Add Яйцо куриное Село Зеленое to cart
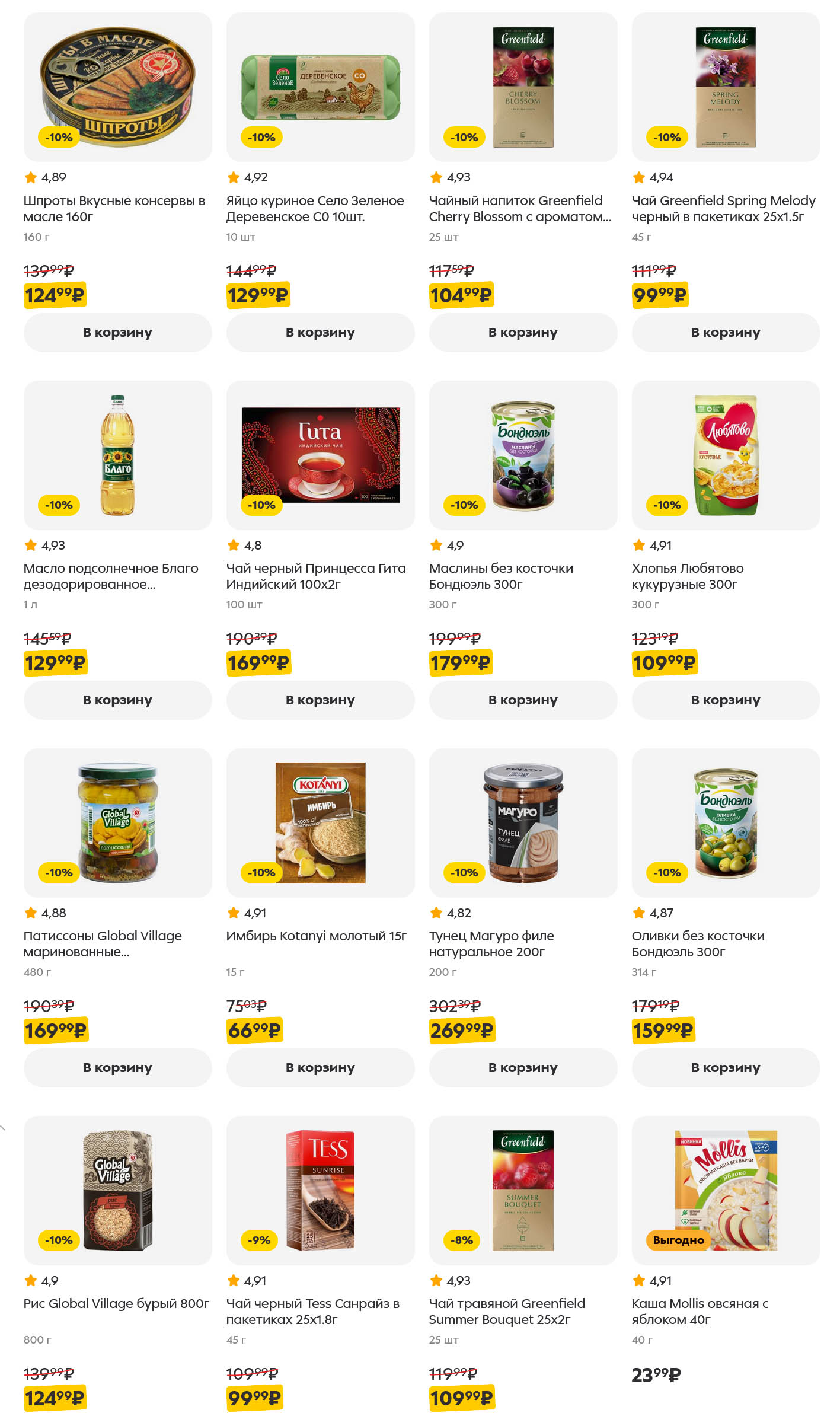 coord(320,333)
